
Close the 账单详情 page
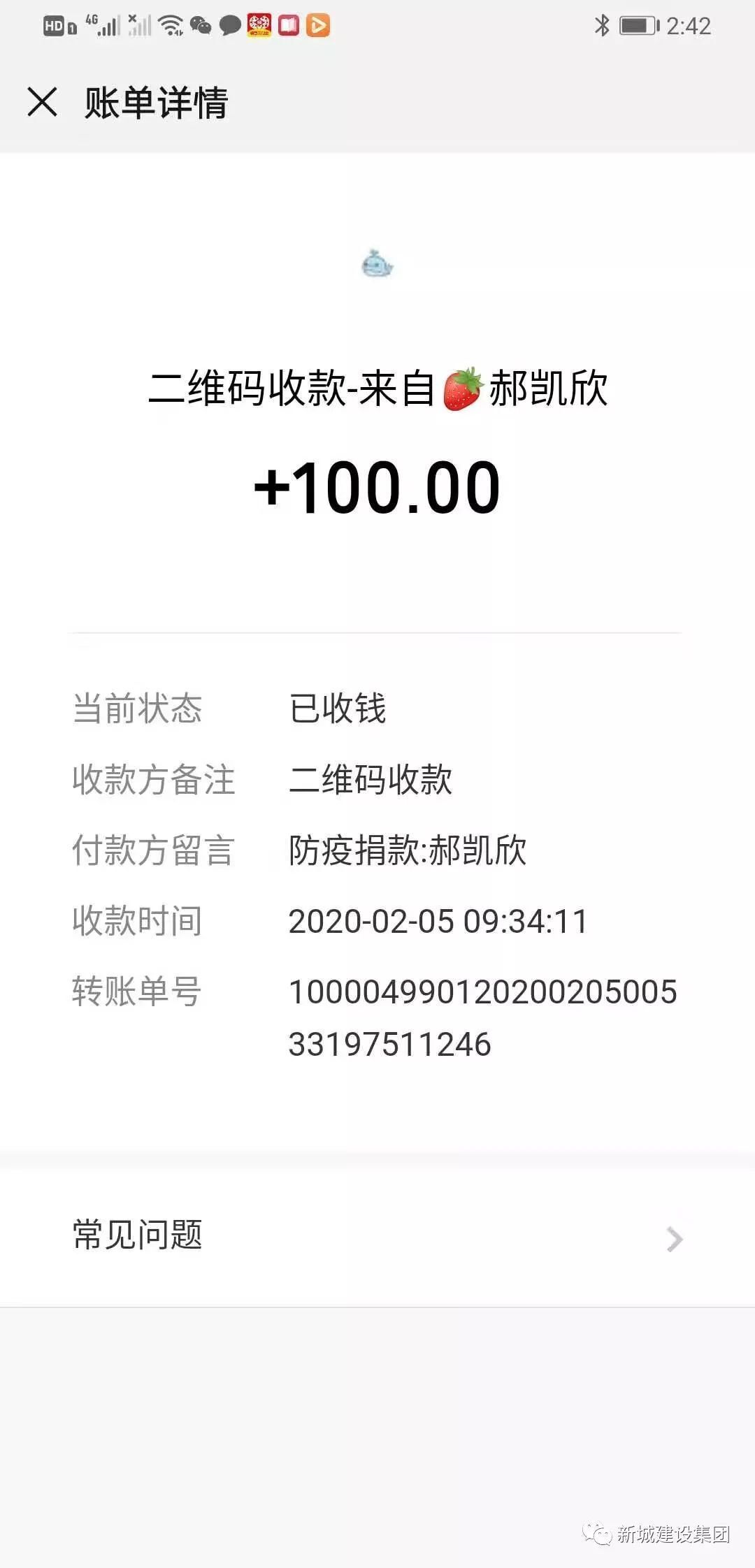tap(42, 102)
